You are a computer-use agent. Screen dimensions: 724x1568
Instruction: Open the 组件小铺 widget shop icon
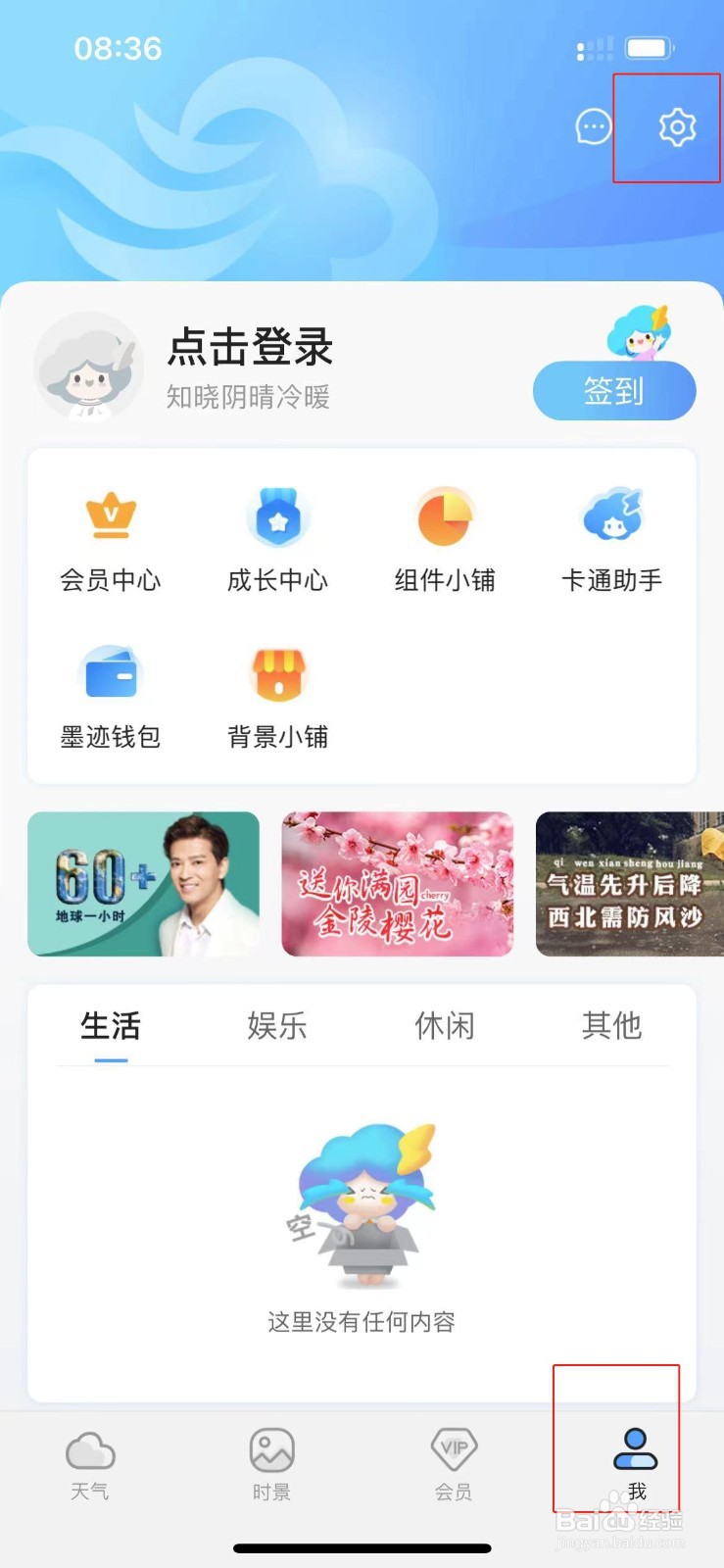click(444, 534)
